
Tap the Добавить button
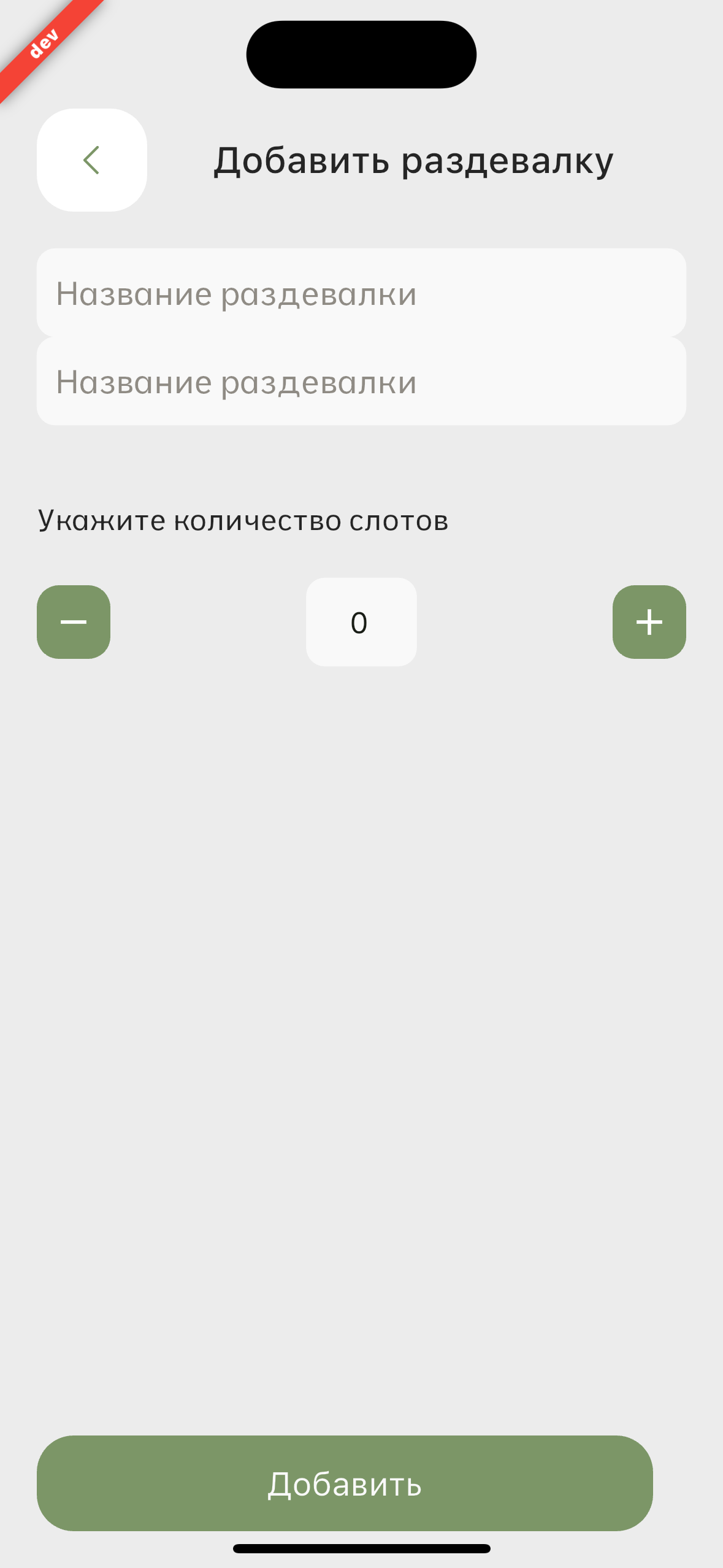click(345, 1483)
